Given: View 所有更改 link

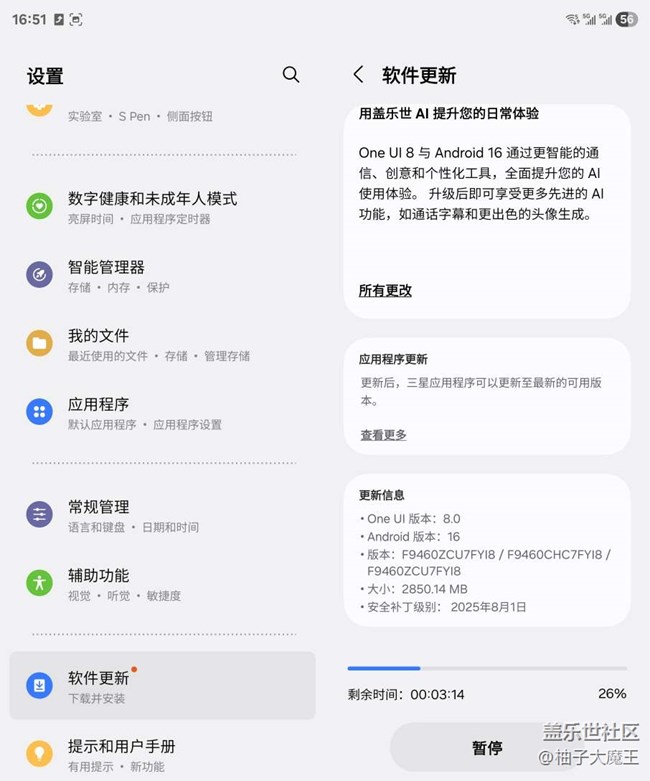Looking at the screenshot, I should (x=385, y=291).
